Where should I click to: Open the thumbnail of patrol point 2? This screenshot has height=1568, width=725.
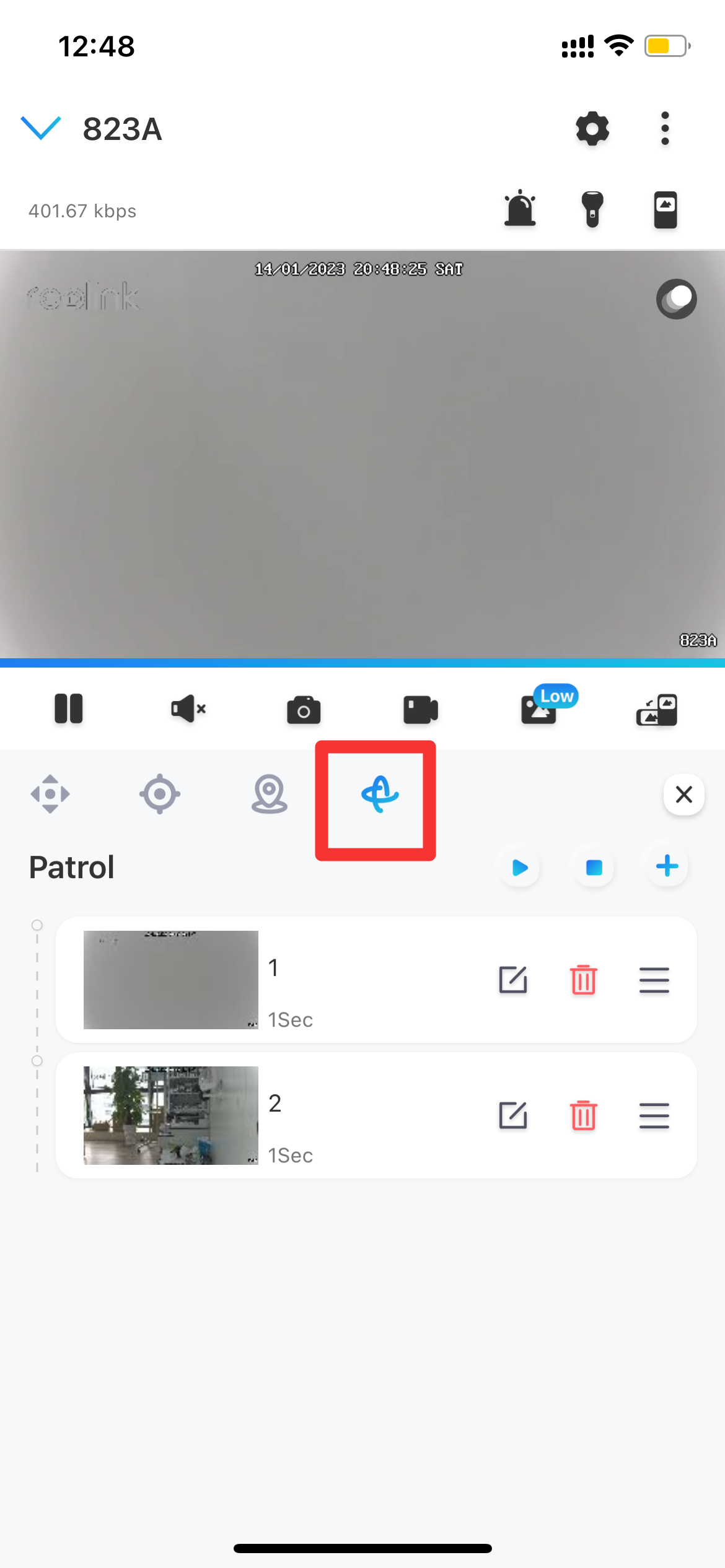click(x=171, y=1115)
